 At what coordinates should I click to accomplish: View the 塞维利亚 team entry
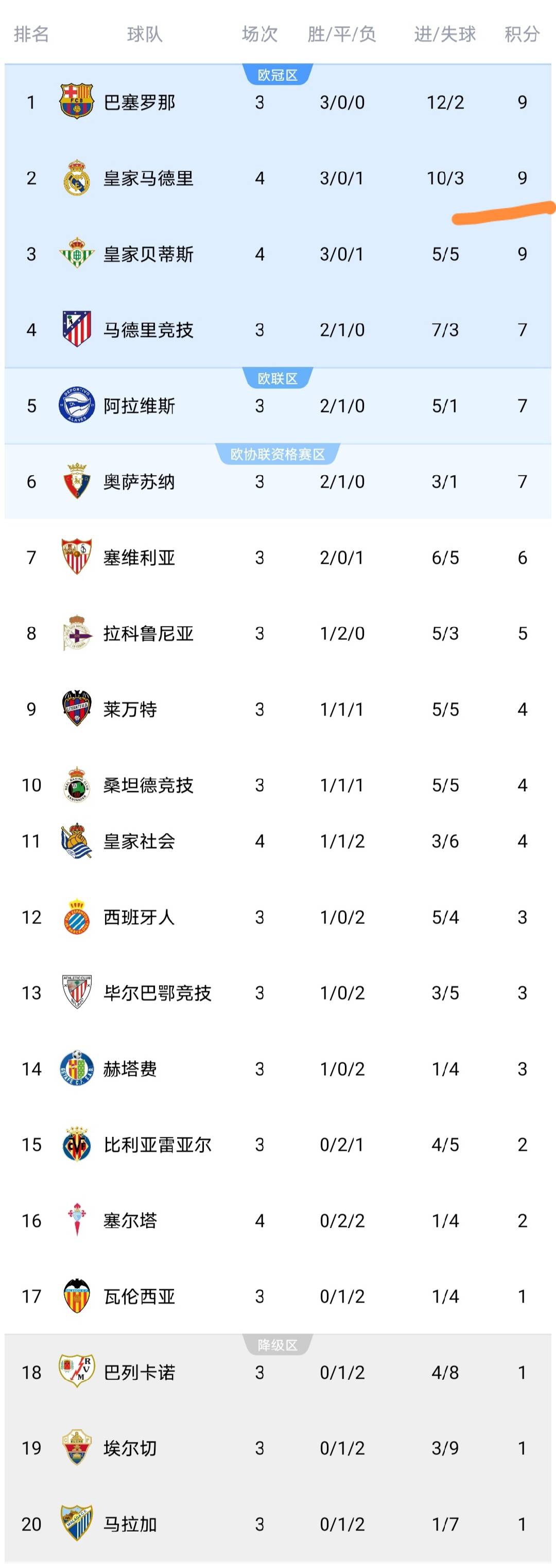pos(277,557)
